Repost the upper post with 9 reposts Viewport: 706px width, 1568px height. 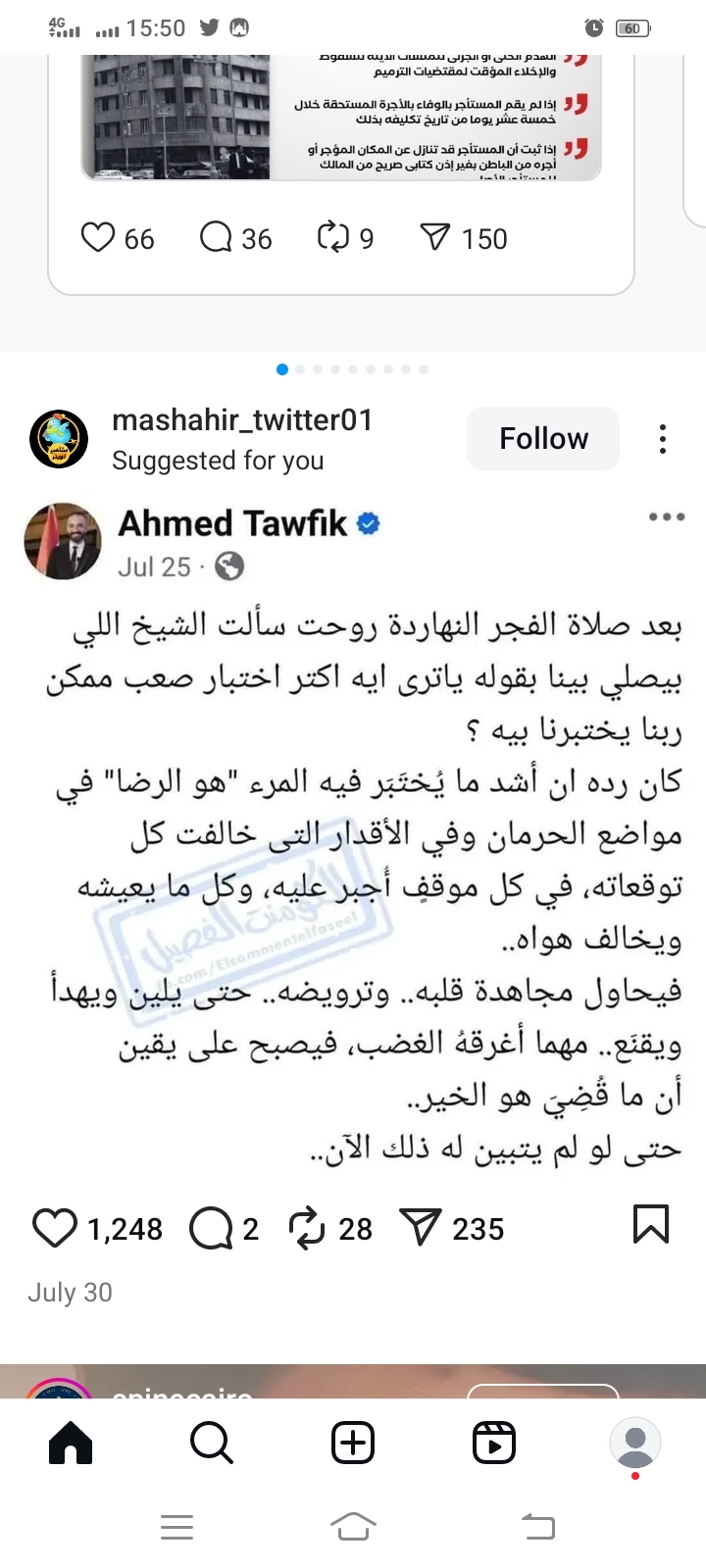(x=333, y=237)
